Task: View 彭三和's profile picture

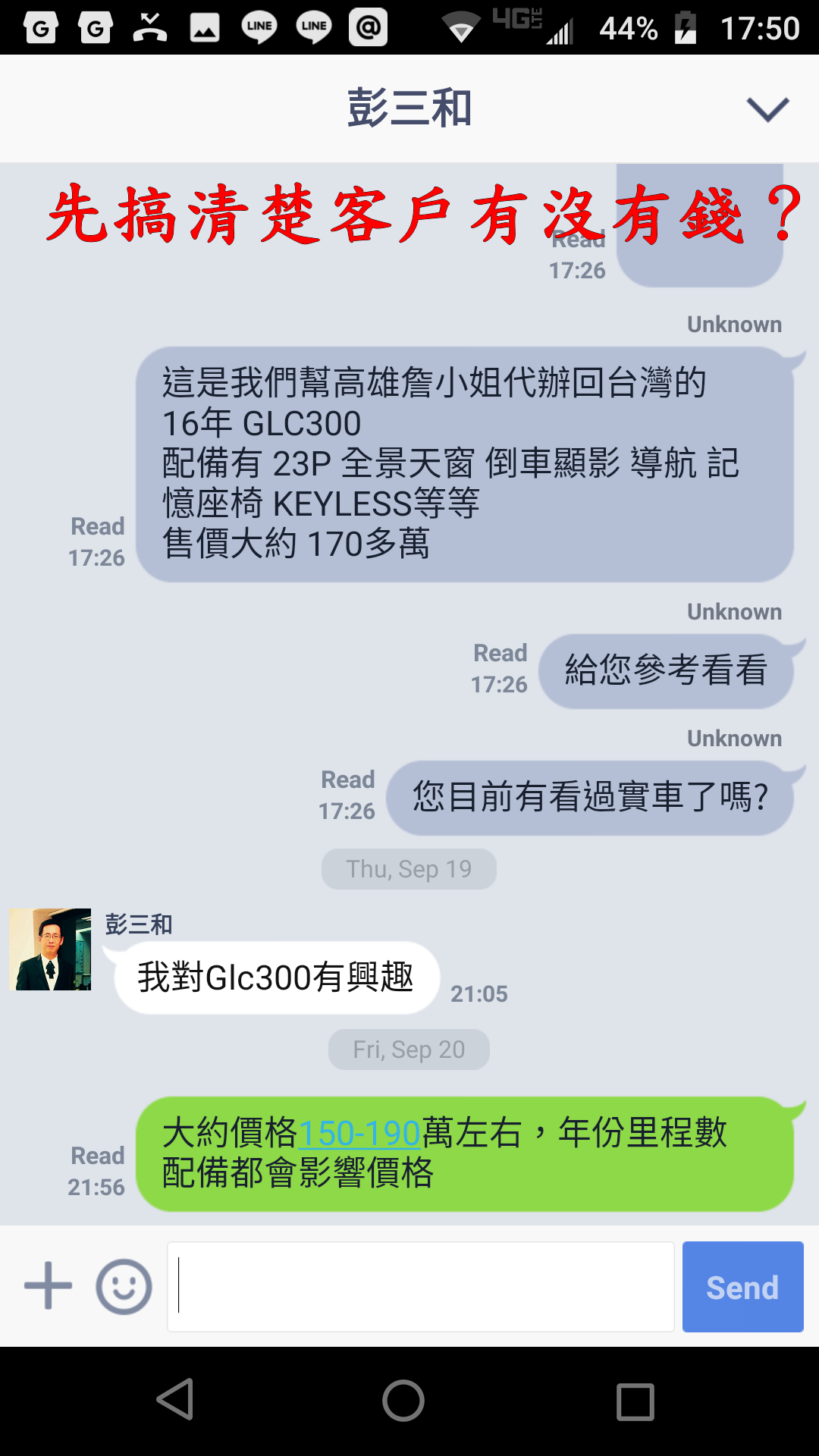Action: tap(50, 949)
